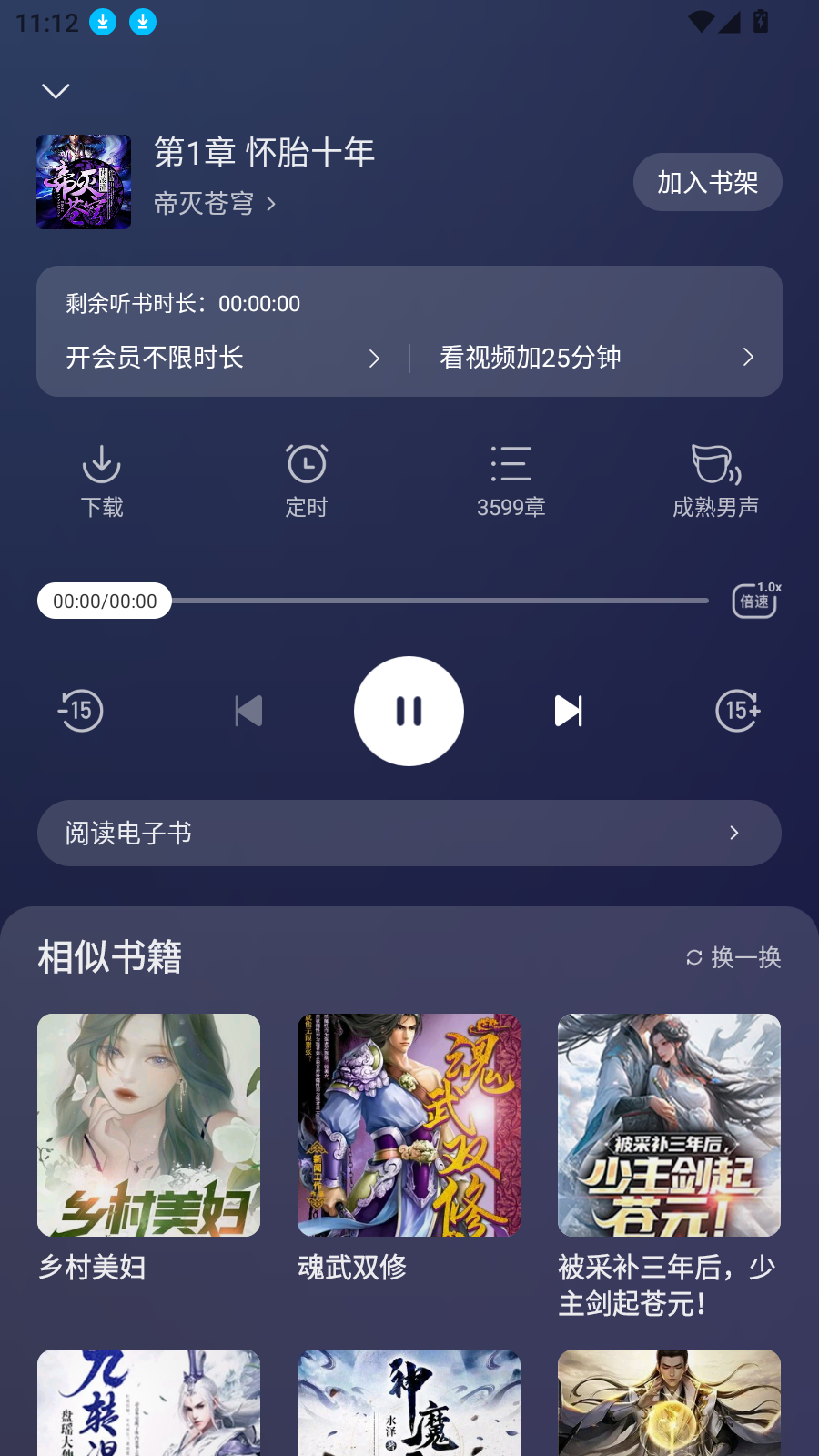Select 看视频加25分钟 to earn listening time

(x=596, y=358)
